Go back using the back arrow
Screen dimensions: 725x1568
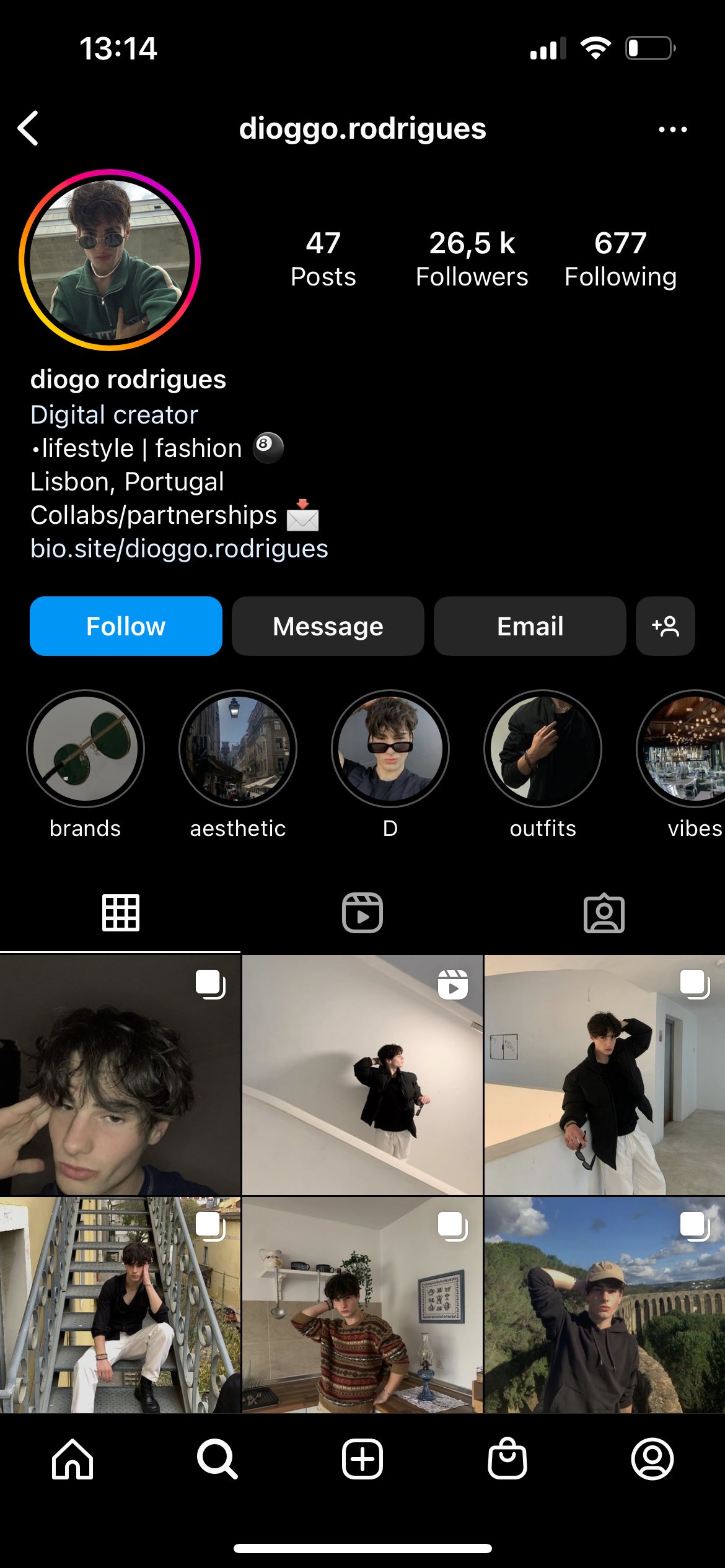tap(29, 129)
